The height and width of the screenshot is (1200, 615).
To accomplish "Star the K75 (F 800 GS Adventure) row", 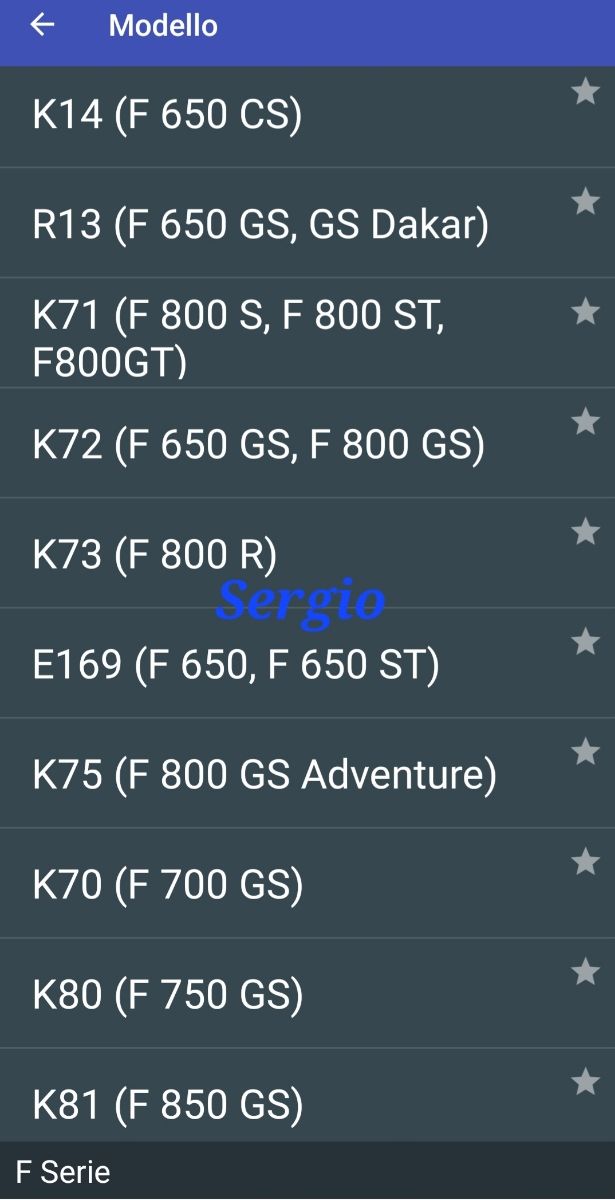I will [x=585, y=752].
